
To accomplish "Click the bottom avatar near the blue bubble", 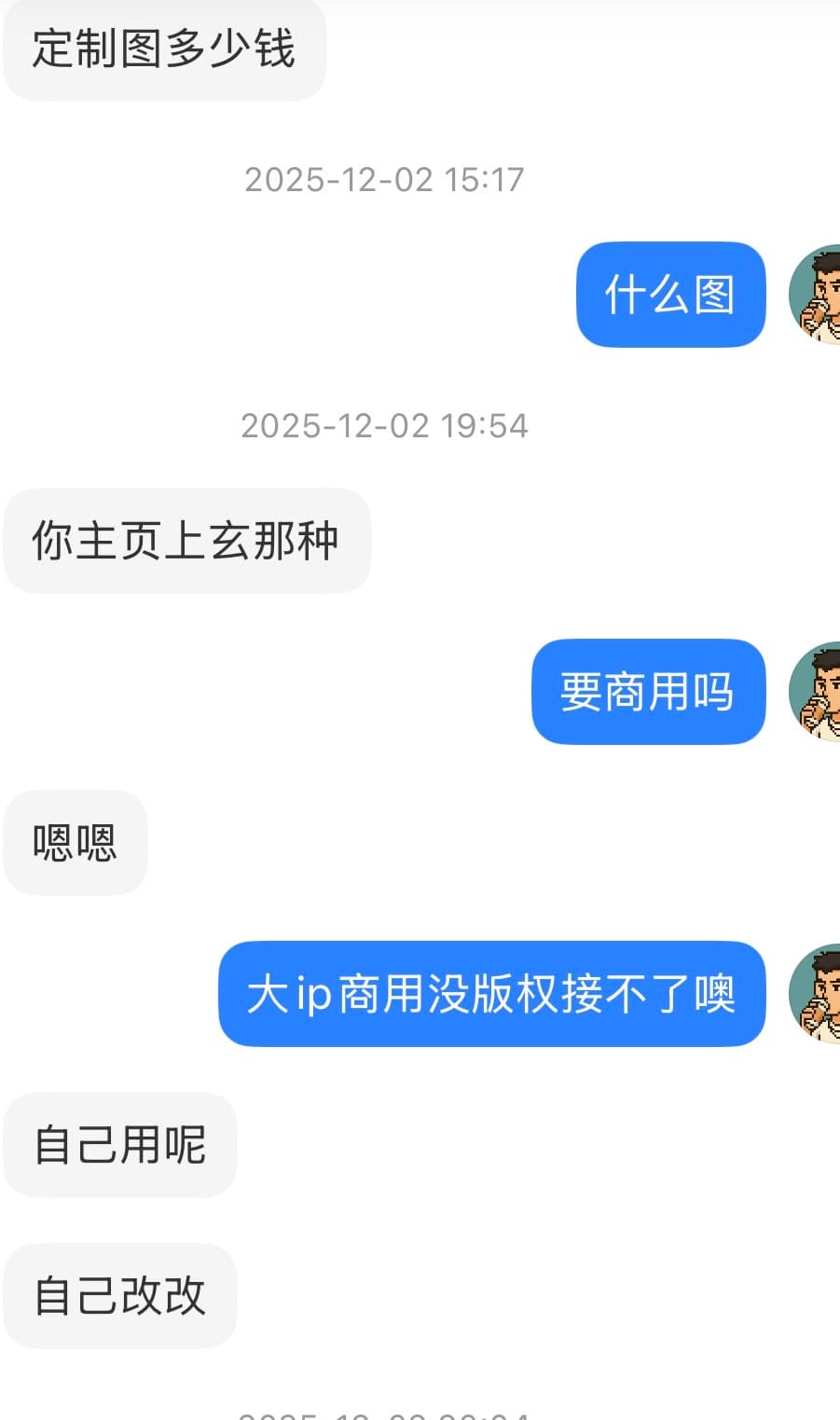I will coord(820,994).
